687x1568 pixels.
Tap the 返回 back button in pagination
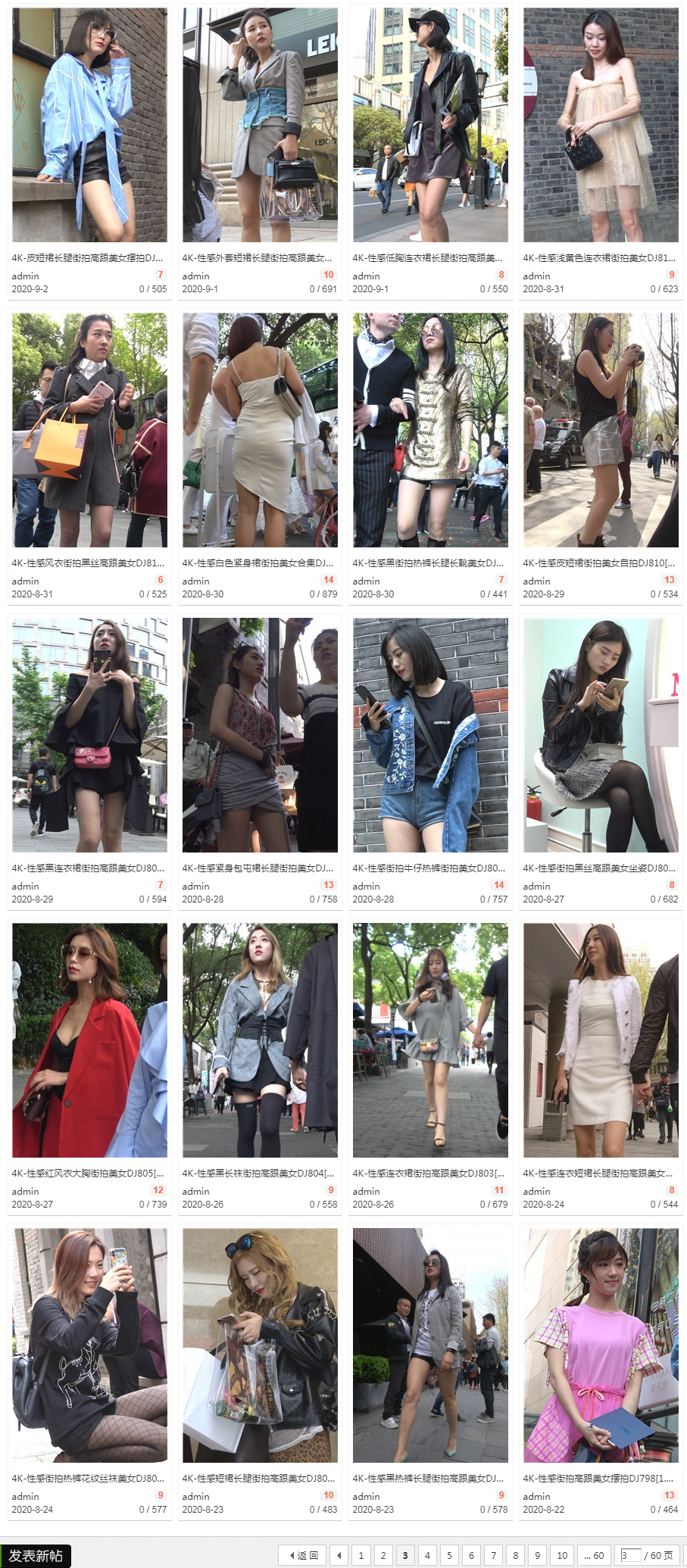tap(302, 1555)
